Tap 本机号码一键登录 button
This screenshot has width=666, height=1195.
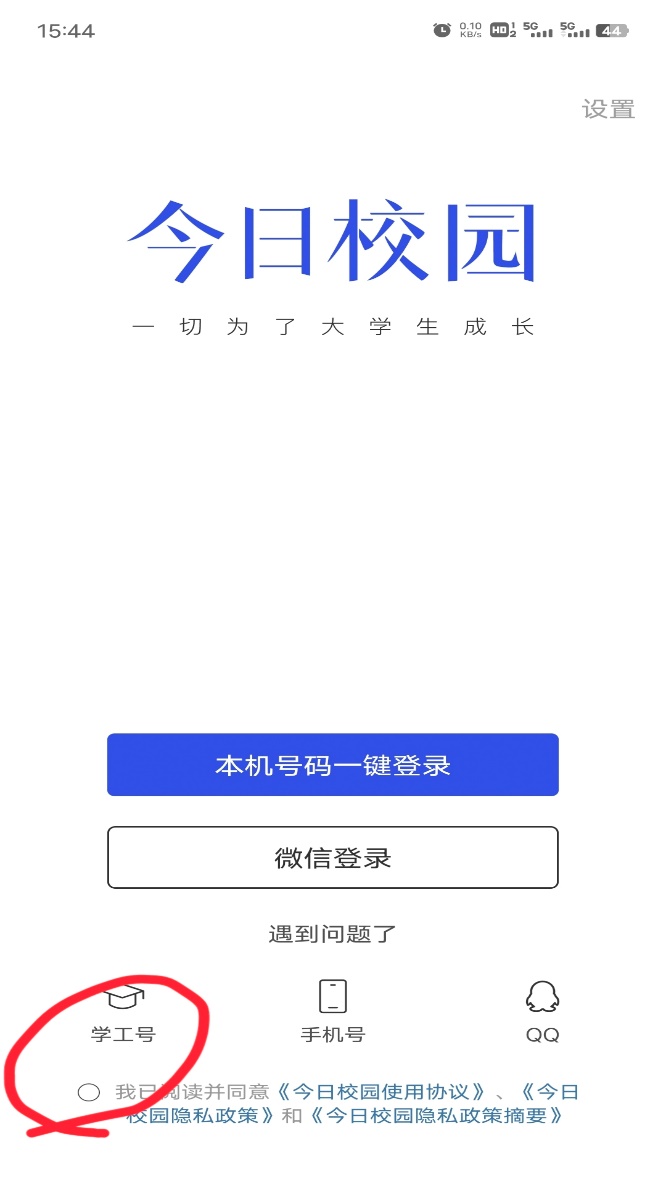(x=332, y=765)
